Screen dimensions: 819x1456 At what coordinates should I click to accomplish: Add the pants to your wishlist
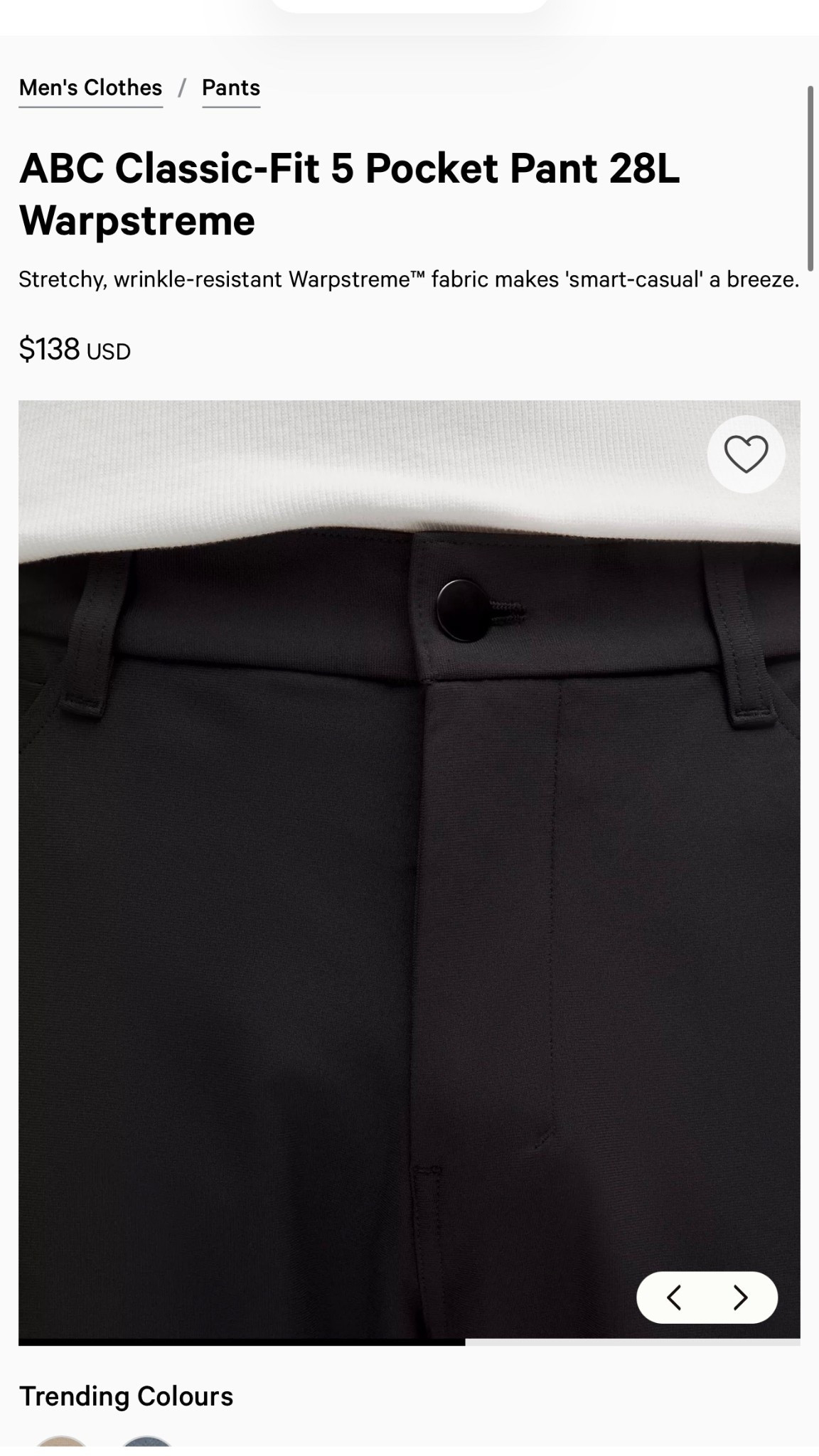pyautogui.click(x=746, y=454)
